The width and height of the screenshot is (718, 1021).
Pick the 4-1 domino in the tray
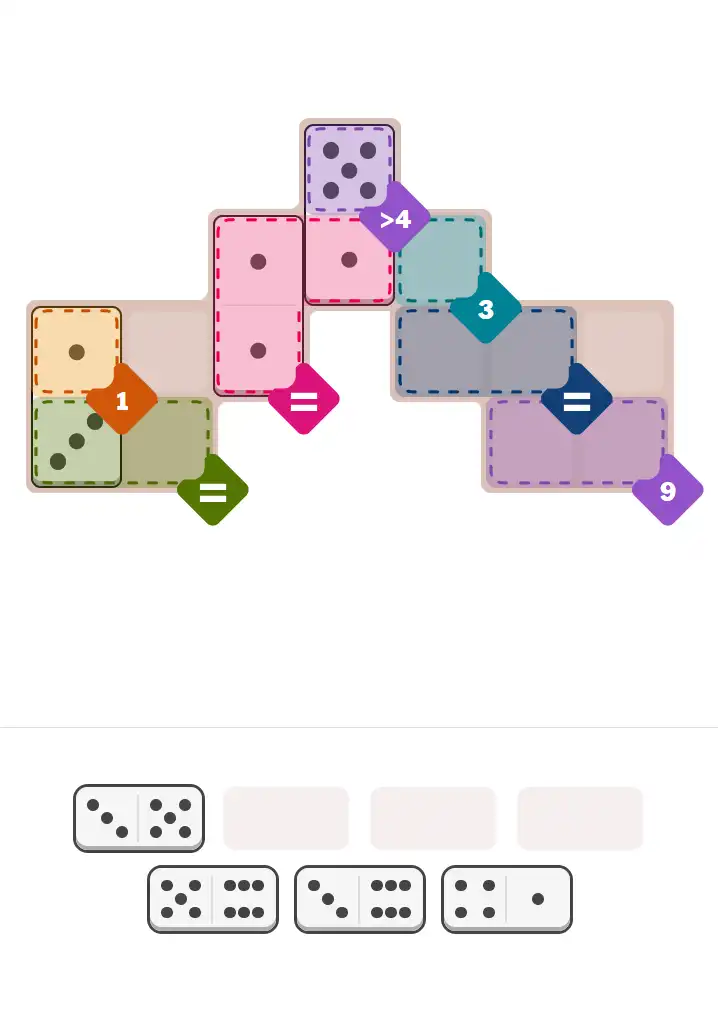[x=507, y=899]
